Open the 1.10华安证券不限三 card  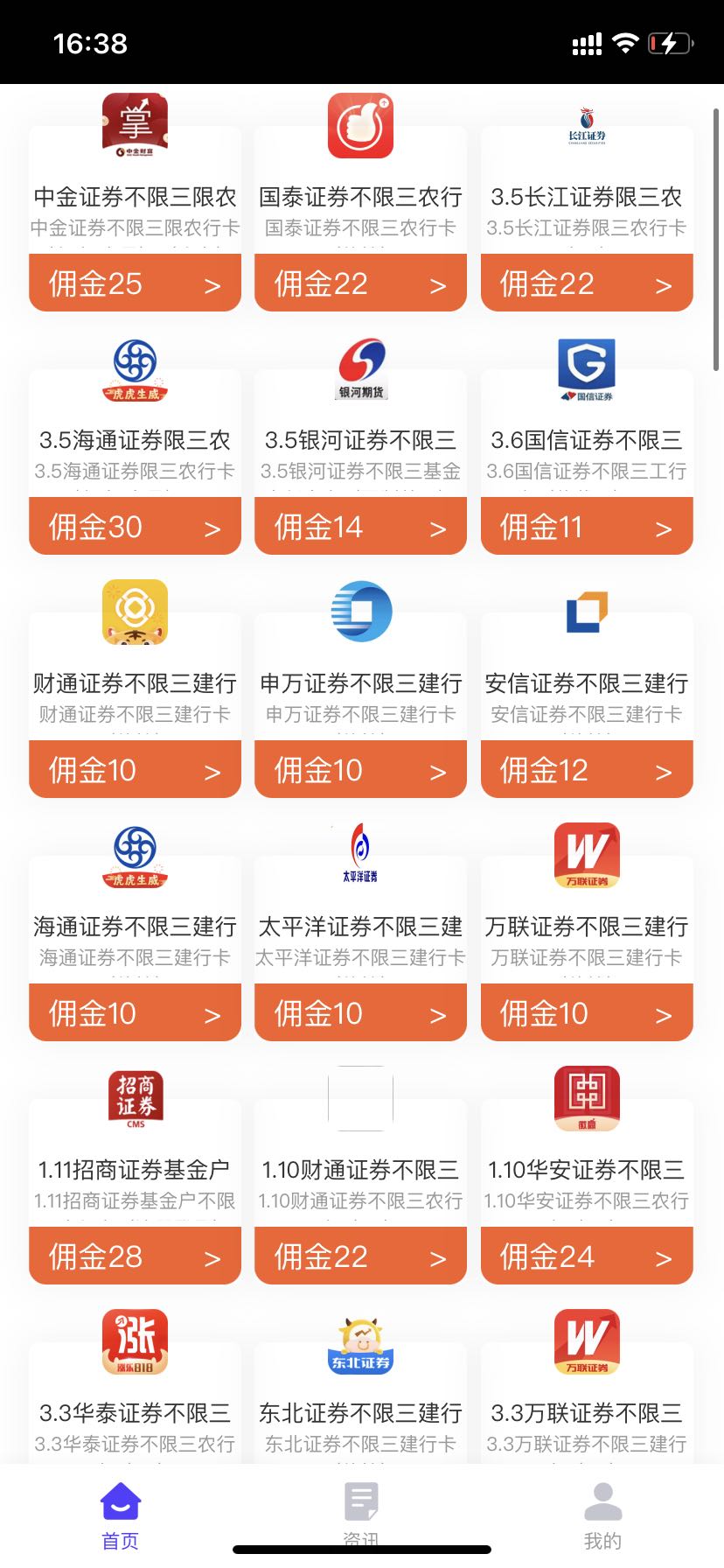pos(586,1171)
